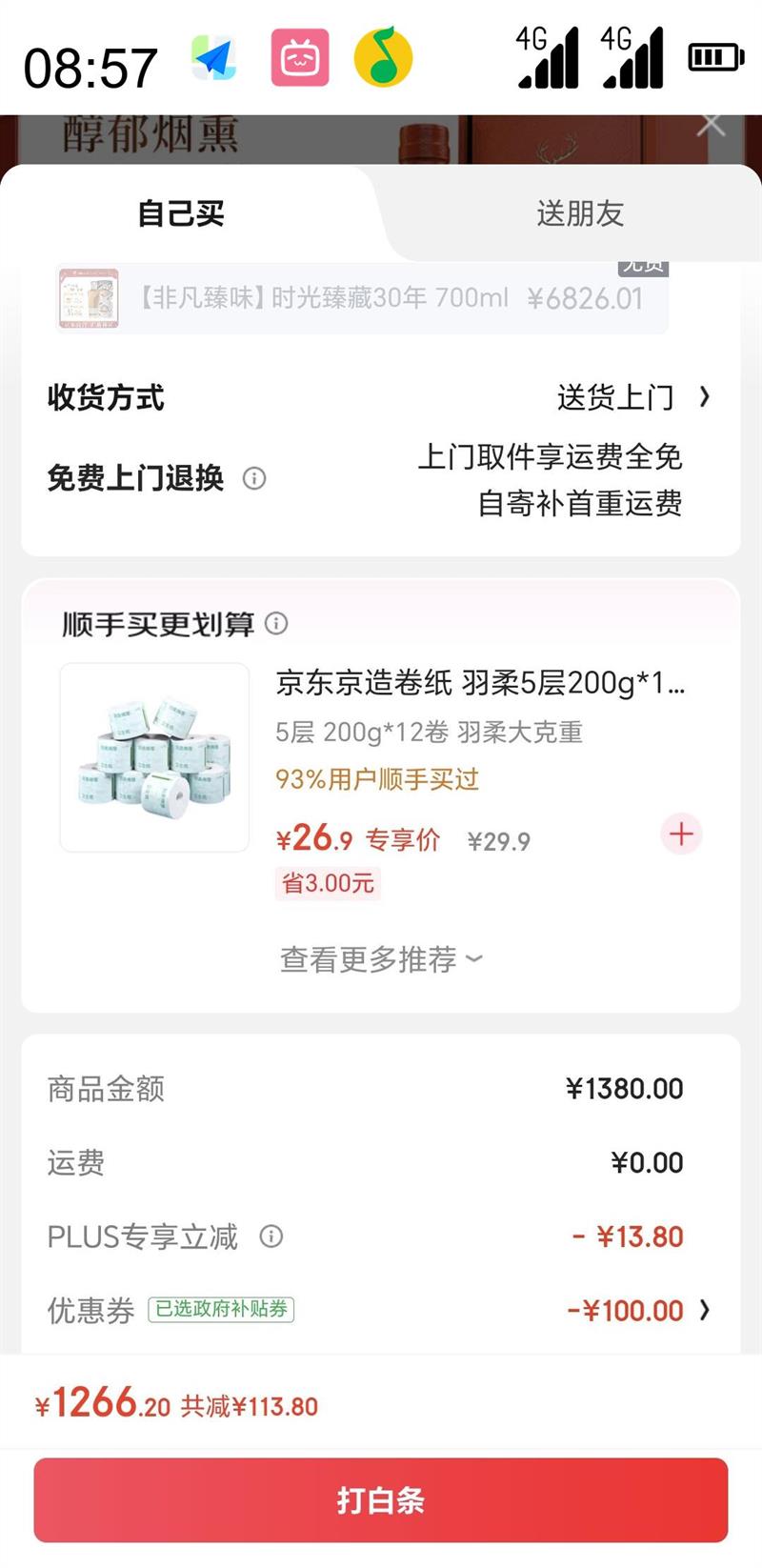Select the 自己买 tab
Viewport: 762px width, 1568px height.
pyautogui.click(x=181, y=213)
